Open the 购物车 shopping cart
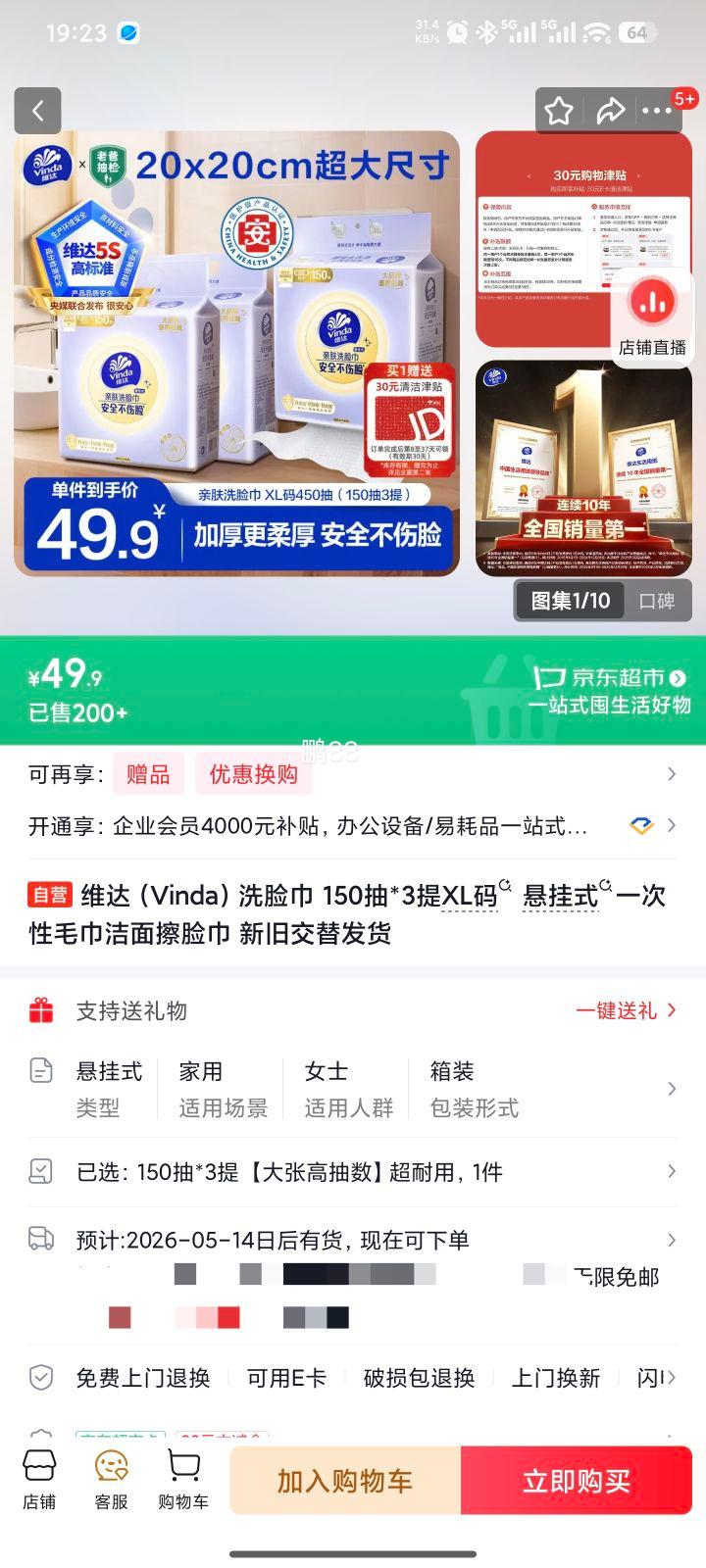The image size is (706, 1568). pyautogui.click(x=183, y=1480)
